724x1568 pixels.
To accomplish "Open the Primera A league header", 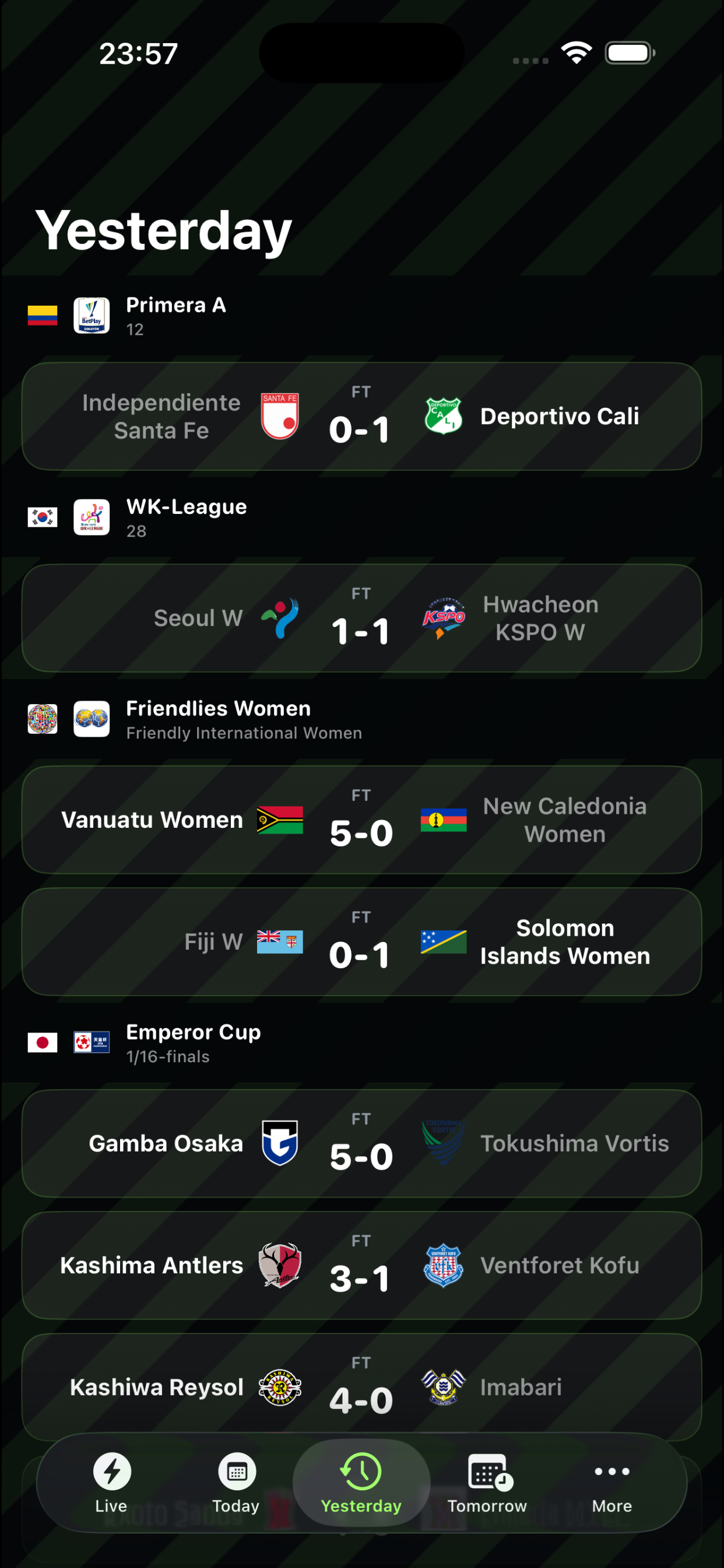I will (361, 316).
